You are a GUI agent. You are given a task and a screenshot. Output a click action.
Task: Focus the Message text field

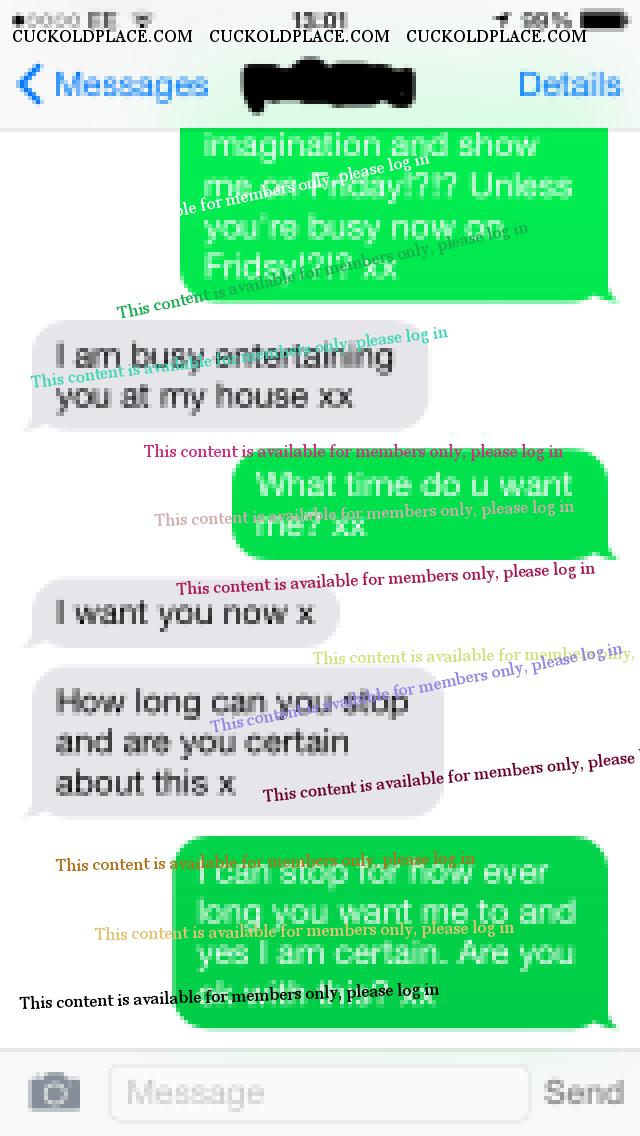[318, 1092]
